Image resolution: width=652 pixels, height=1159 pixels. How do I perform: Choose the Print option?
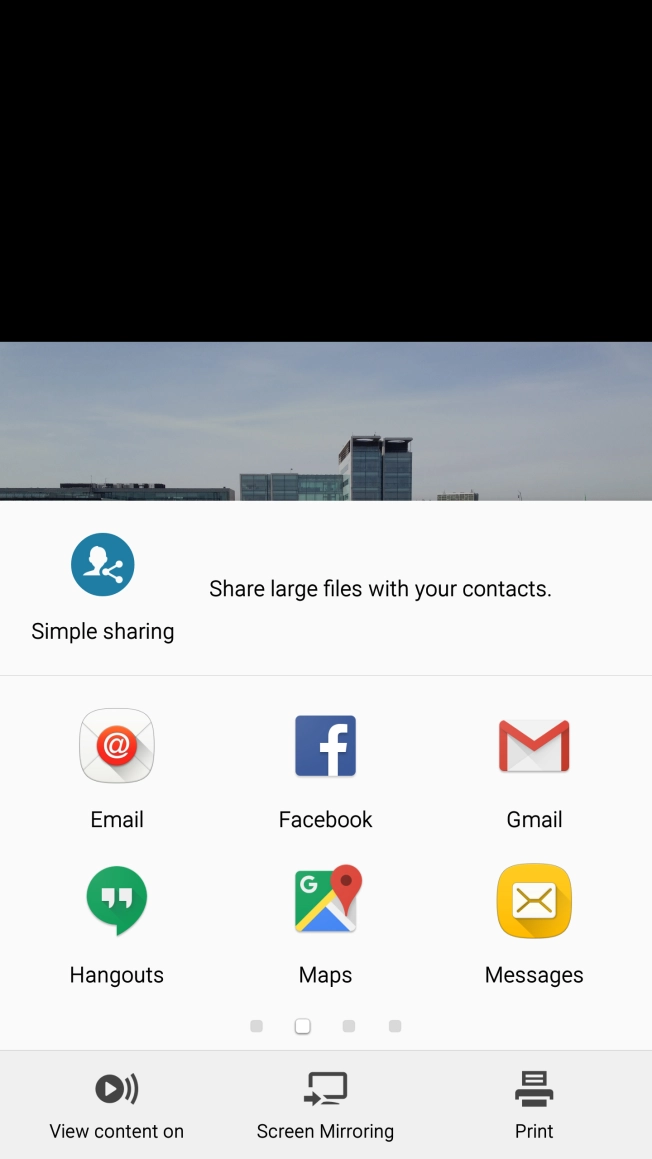point(534,1106)
